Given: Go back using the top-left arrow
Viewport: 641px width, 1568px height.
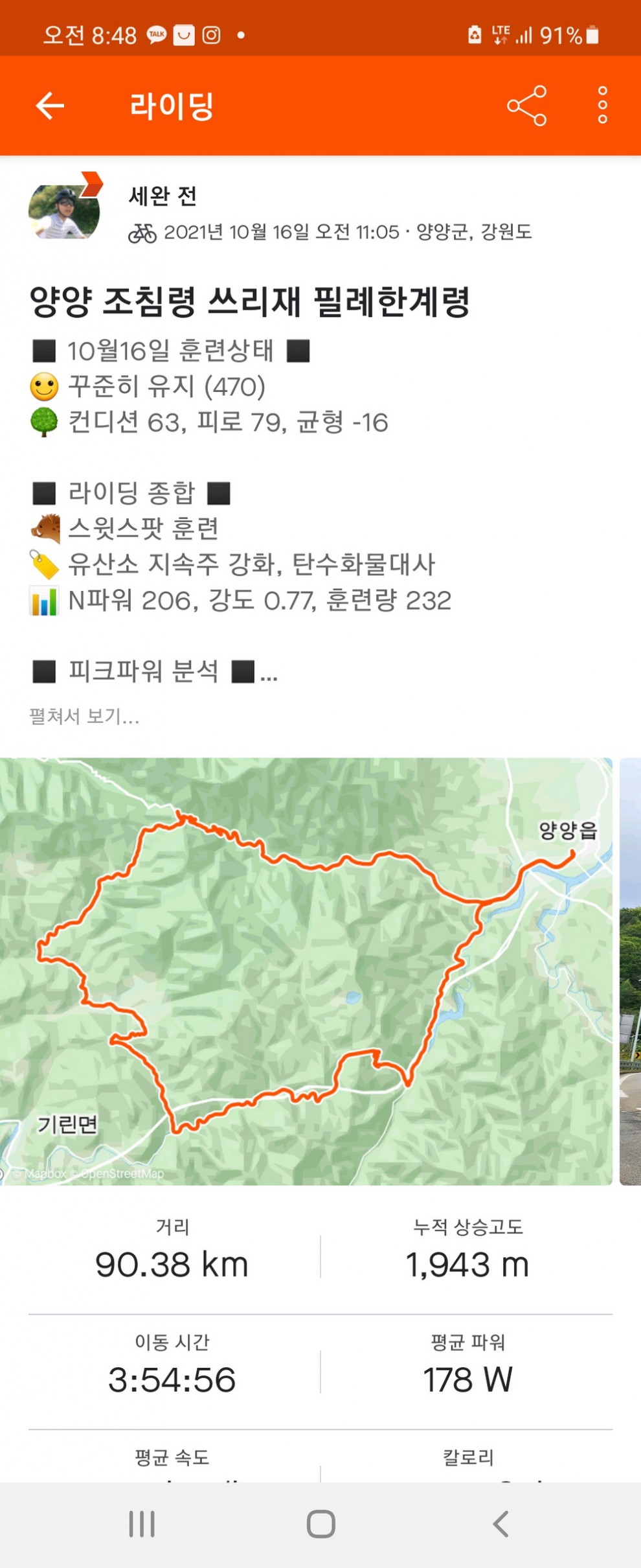Looking at the screenshot, I should [x=50, y=106].
